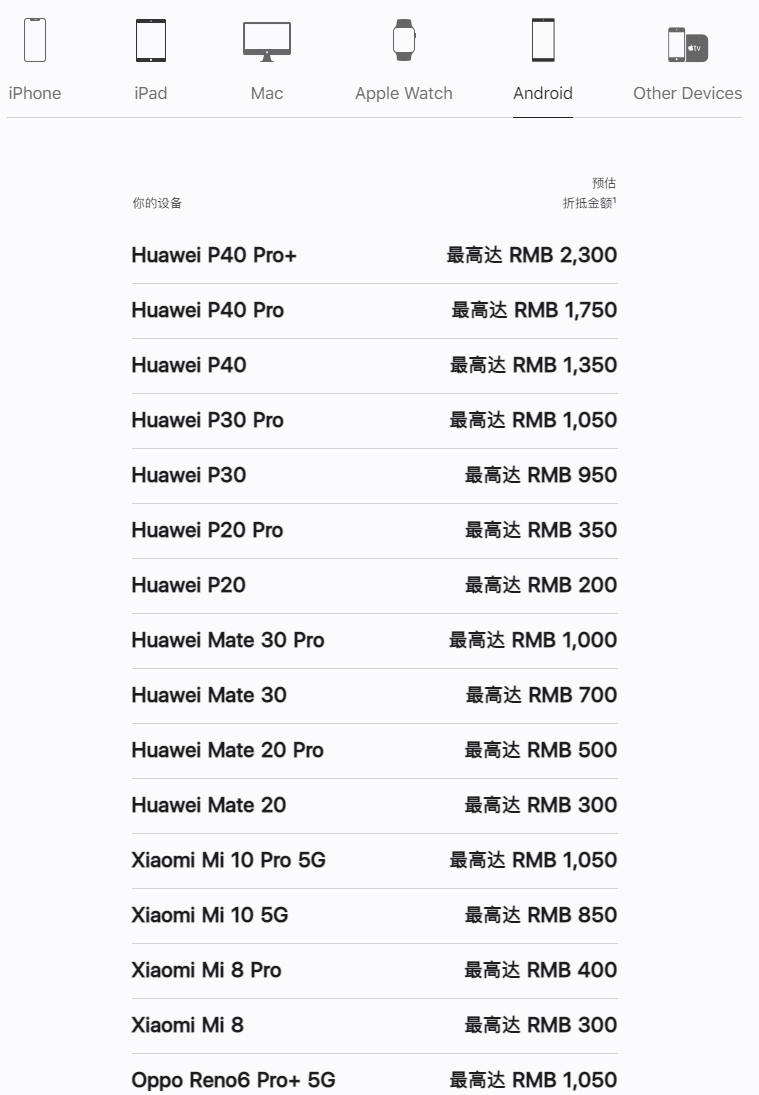
Task: Click the Oppo Reno6 Pro+ 5G row
Action: coord(235,1080)
